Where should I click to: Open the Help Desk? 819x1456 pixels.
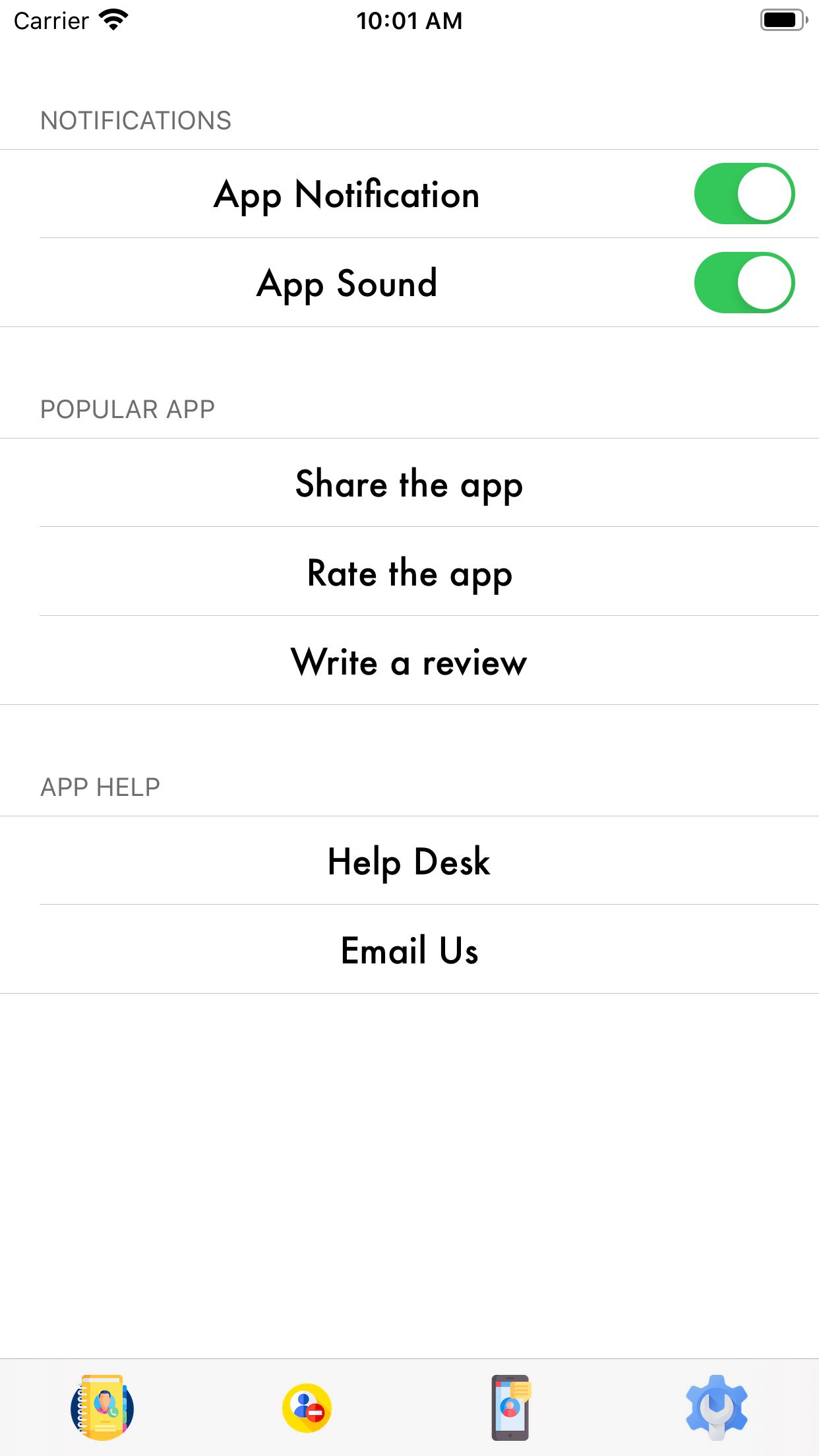[409, 861]
